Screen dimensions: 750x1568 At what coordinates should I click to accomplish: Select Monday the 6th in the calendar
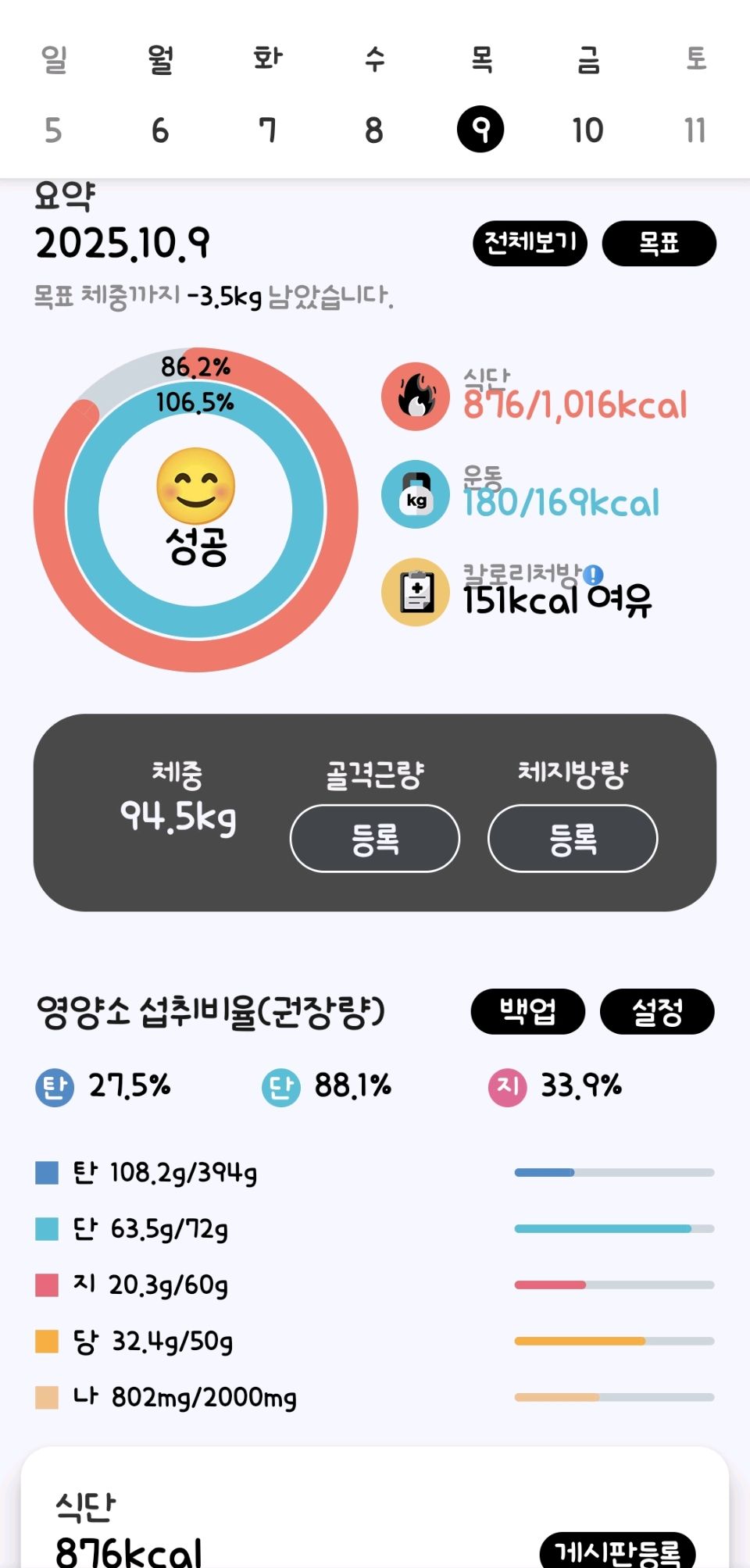160,130
